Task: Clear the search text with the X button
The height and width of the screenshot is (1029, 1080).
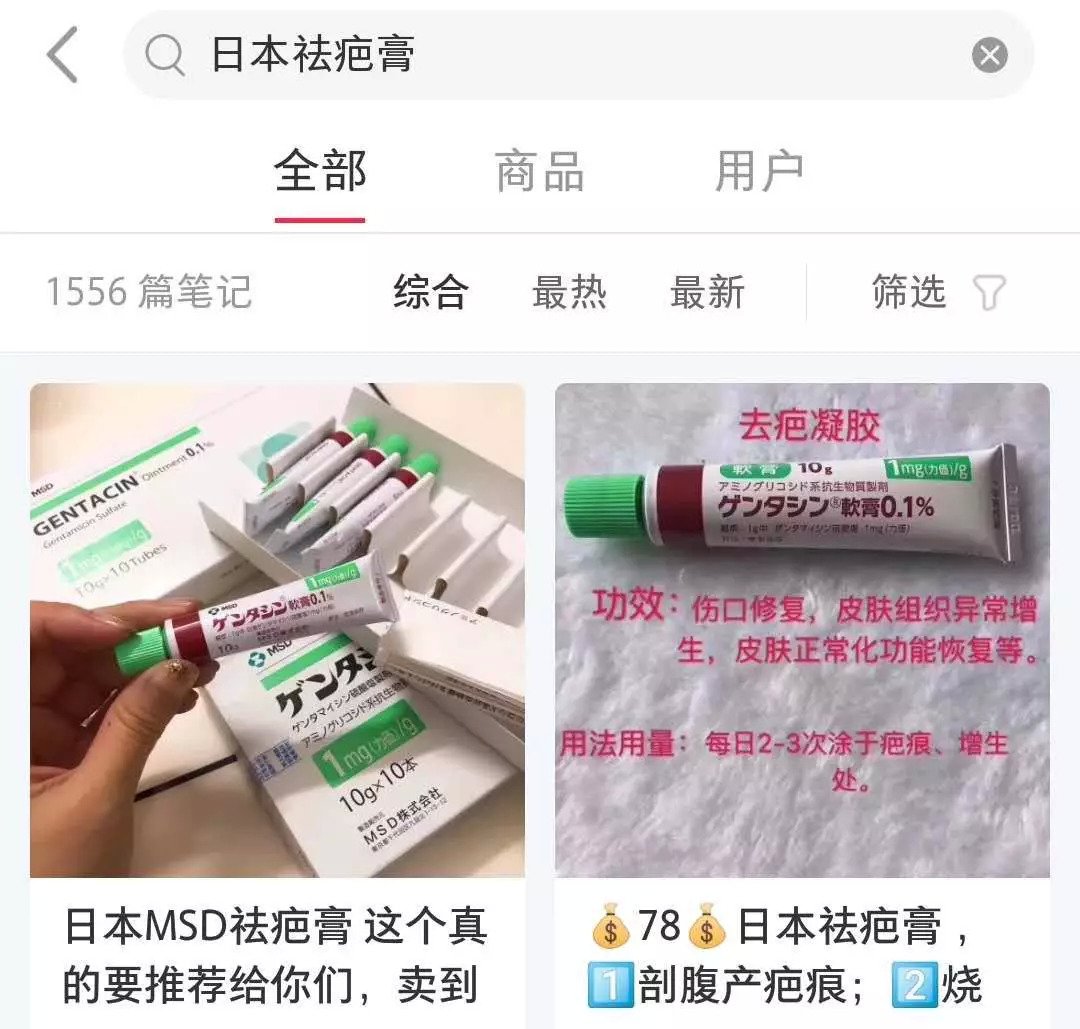Action: click(x=989, y=55)
